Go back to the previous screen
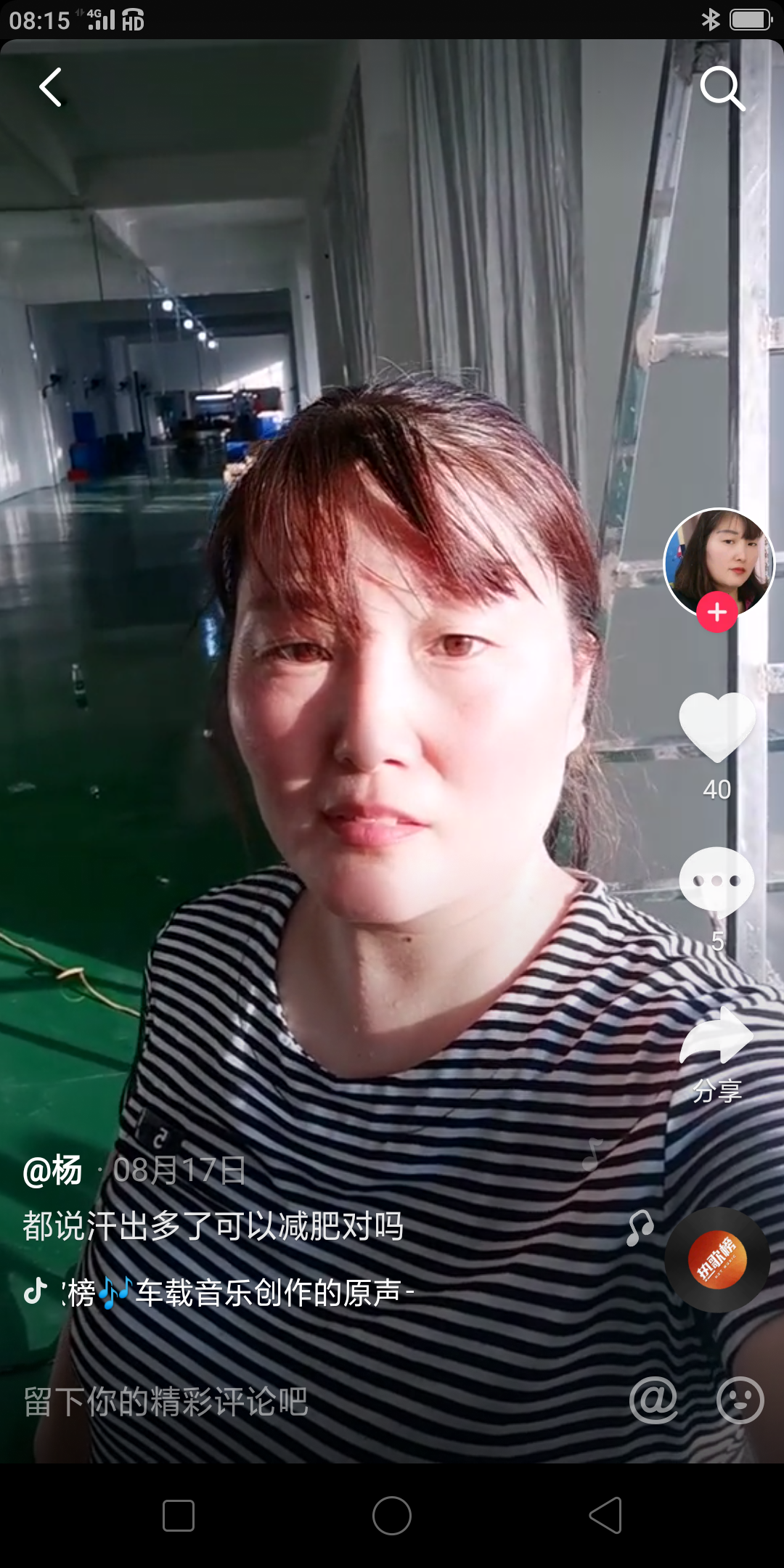784x1568 pixels. coord(51,88)
